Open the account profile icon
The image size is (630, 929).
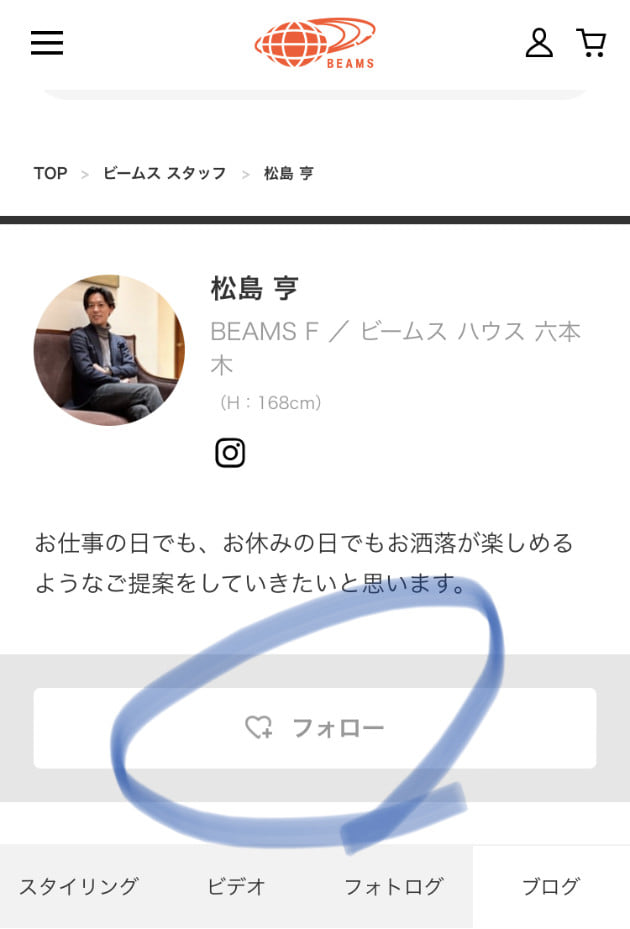coord(539,43)
